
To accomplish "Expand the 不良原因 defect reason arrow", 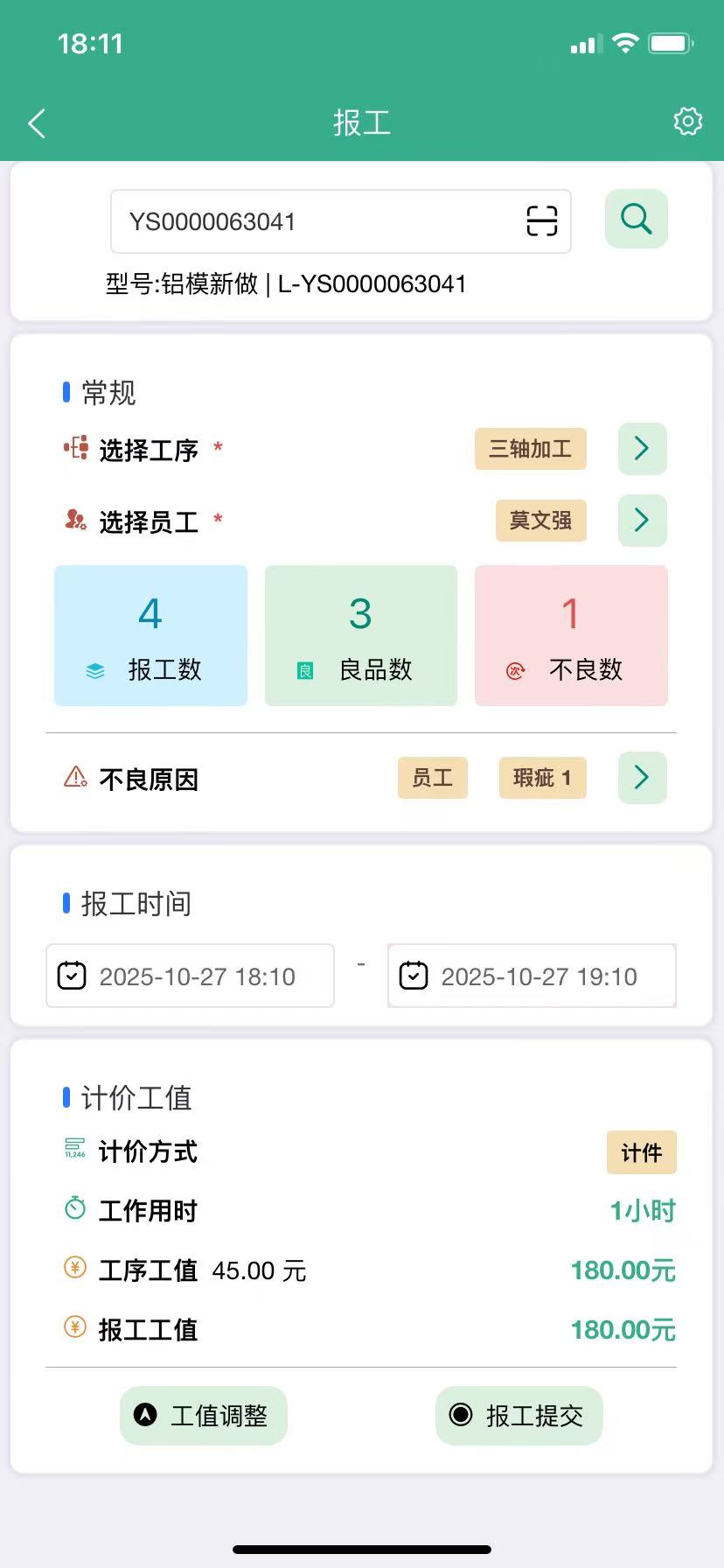I will click(x=642, y=777).
